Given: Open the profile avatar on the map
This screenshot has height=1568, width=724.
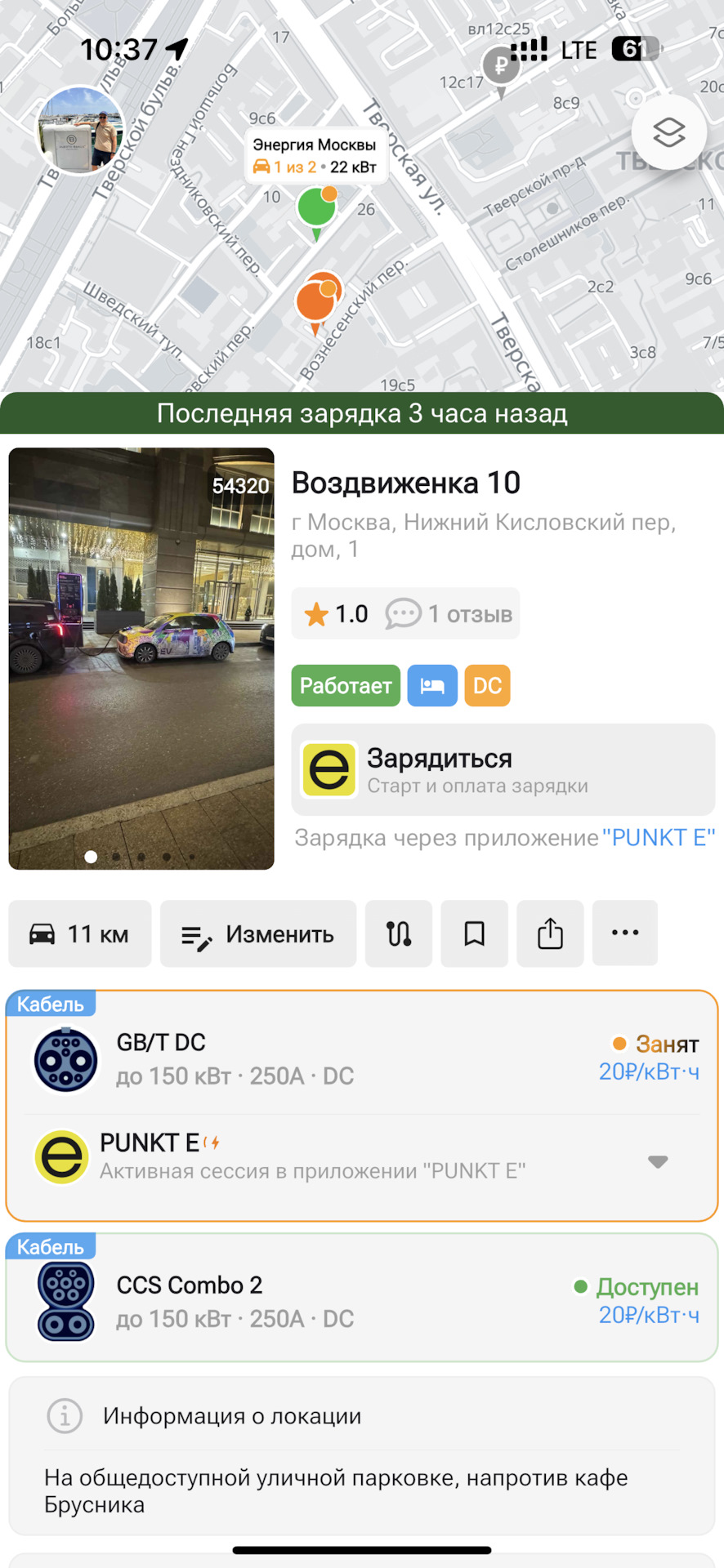Looking at the screenshot, I should 80,131.
